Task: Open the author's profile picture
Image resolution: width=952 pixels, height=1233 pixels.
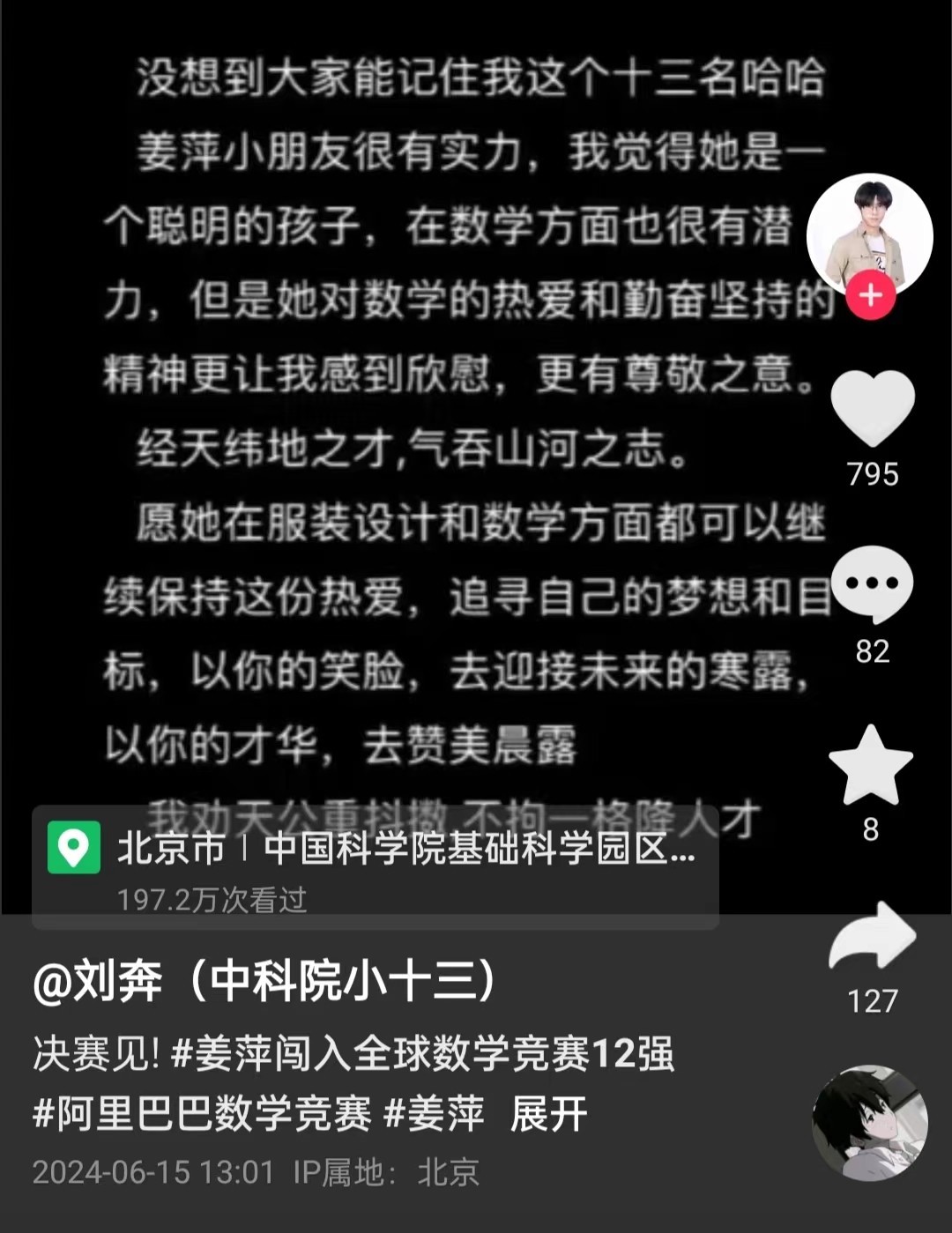Action: click(869, 233)
